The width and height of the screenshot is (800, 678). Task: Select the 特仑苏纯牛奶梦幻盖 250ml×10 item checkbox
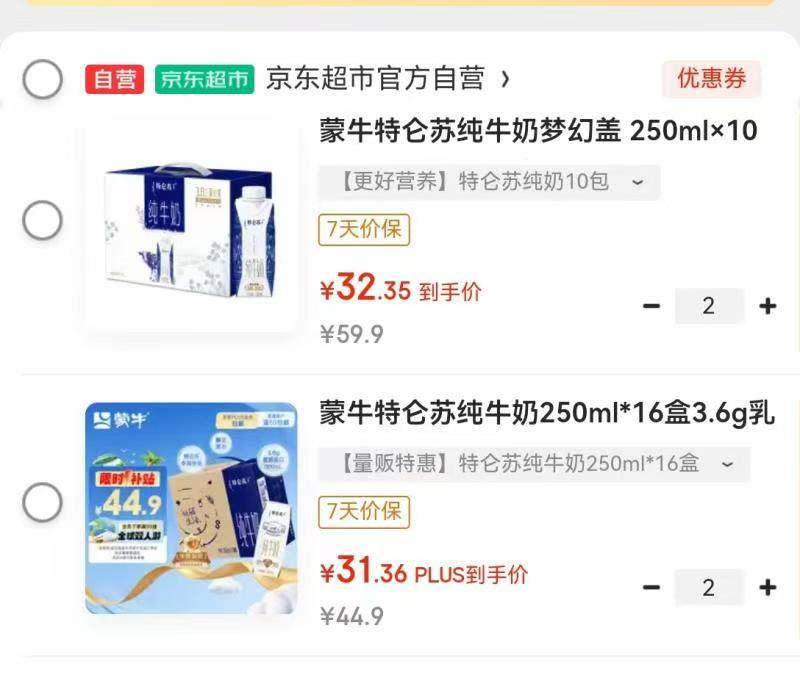click(42, 220)
